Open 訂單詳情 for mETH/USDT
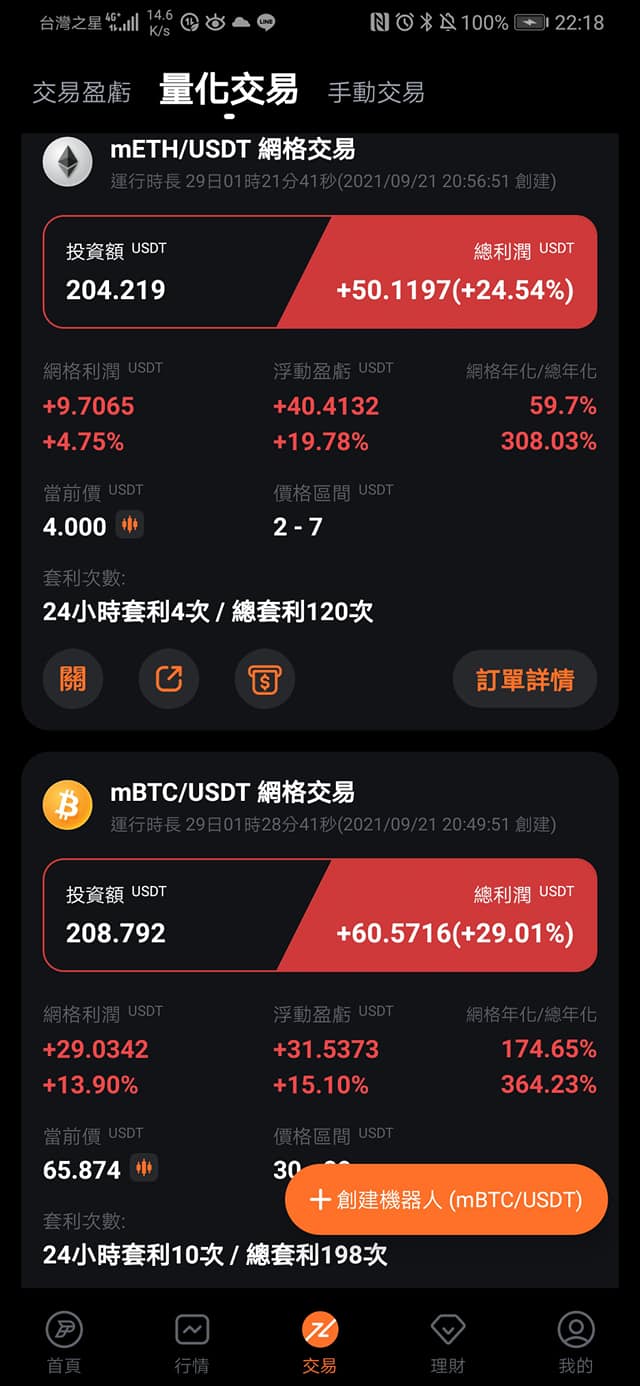This screenshot has width=640, height=1386. (525, 680)
